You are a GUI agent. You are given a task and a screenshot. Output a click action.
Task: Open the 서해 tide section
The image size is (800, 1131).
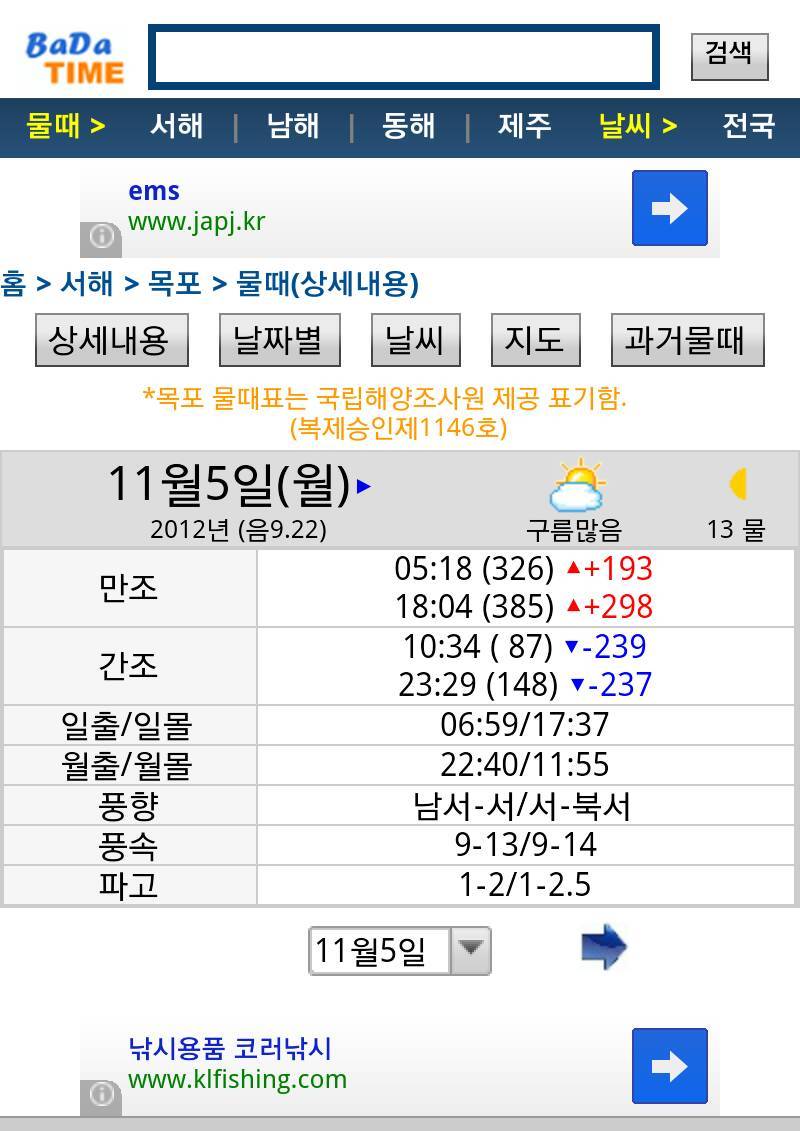(x=176, y=126)
